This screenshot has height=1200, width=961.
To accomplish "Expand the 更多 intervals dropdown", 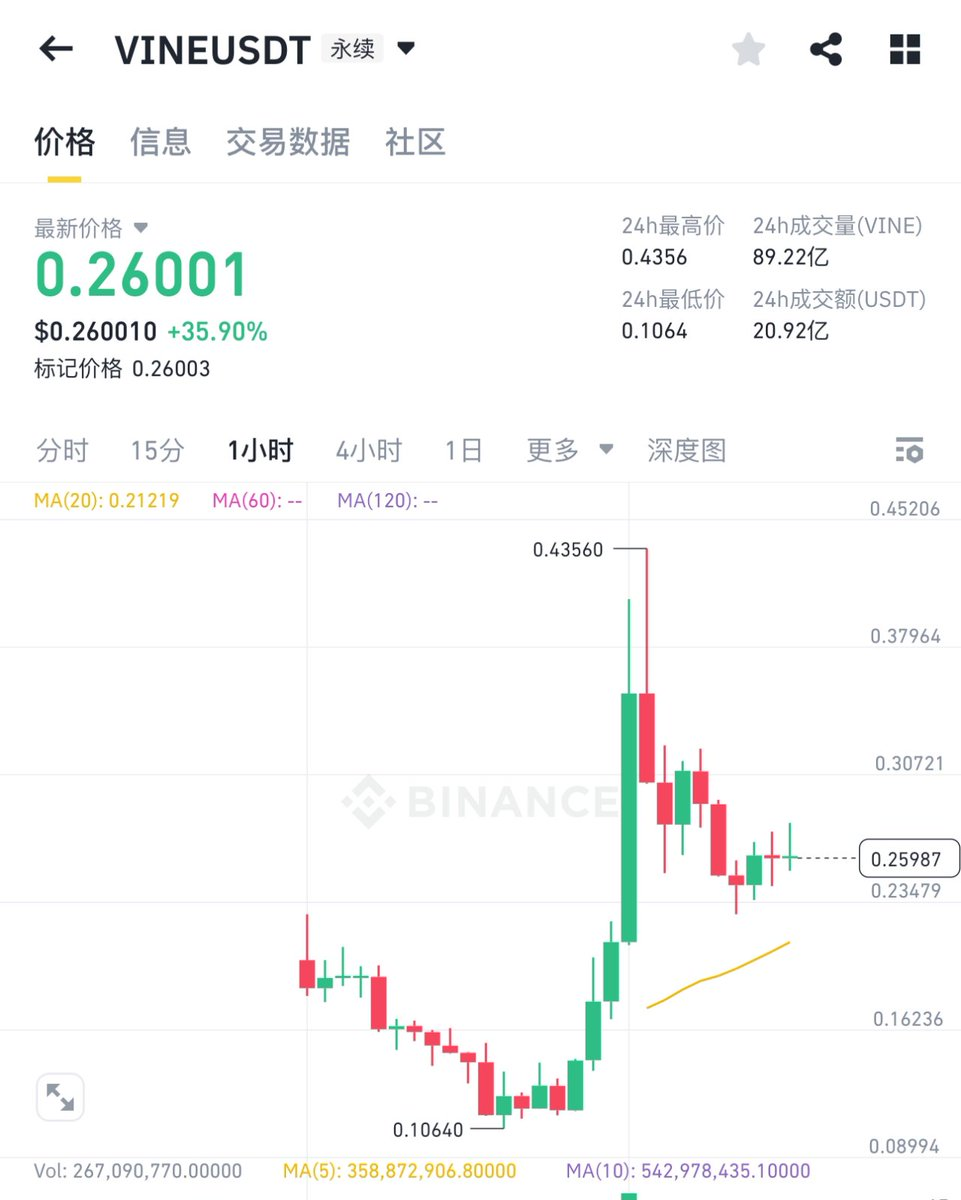I will tap(570, 451).
